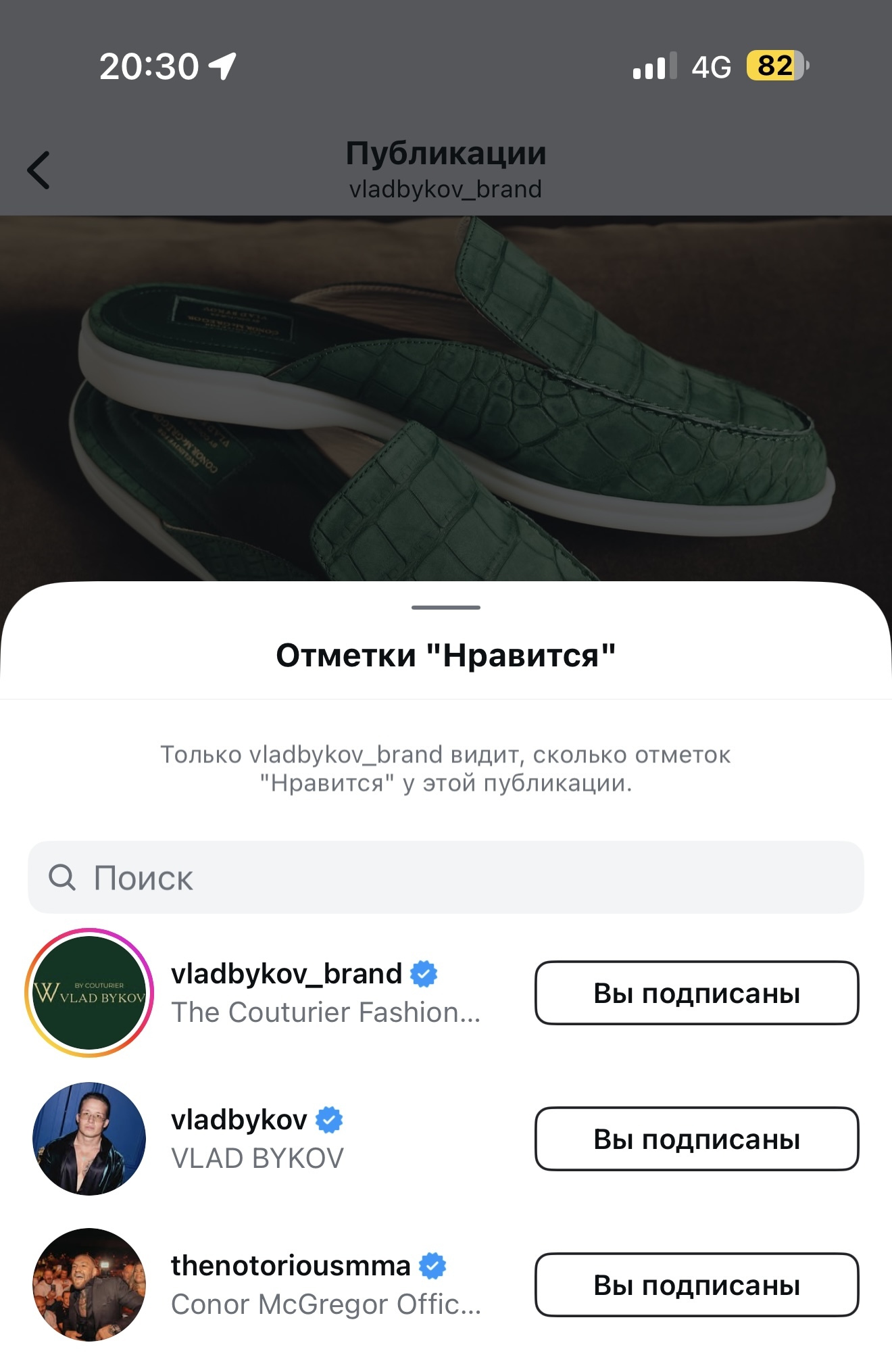
Task: Tap Вы подписаны next to vladbykov_brand
Action: tap(697, 993)
